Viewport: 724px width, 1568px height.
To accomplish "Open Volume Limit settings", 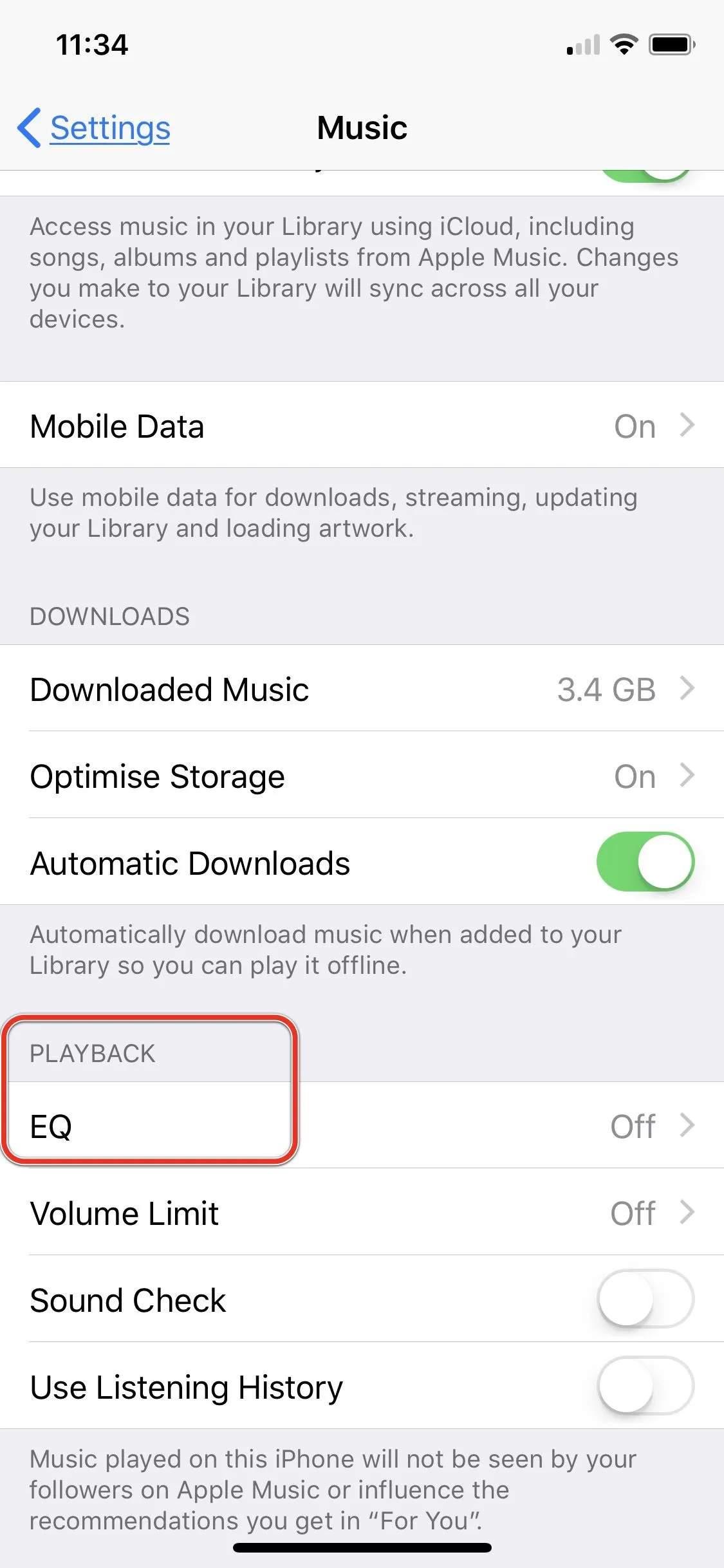I will point(362,1213).
